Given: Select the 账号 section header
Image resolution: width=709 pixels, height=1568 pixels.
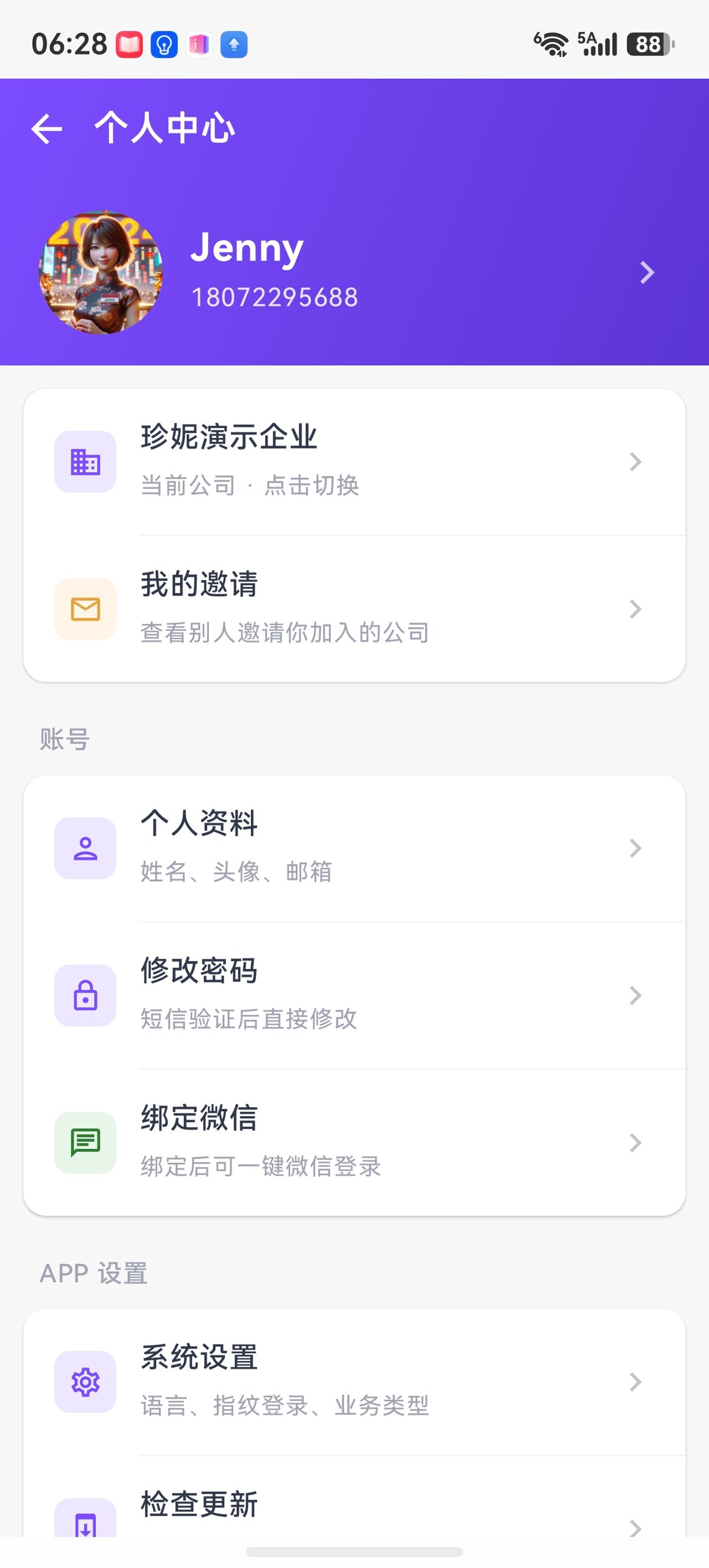Looking at the screenshot, I should pyautogui.click(x=64, y=739).
